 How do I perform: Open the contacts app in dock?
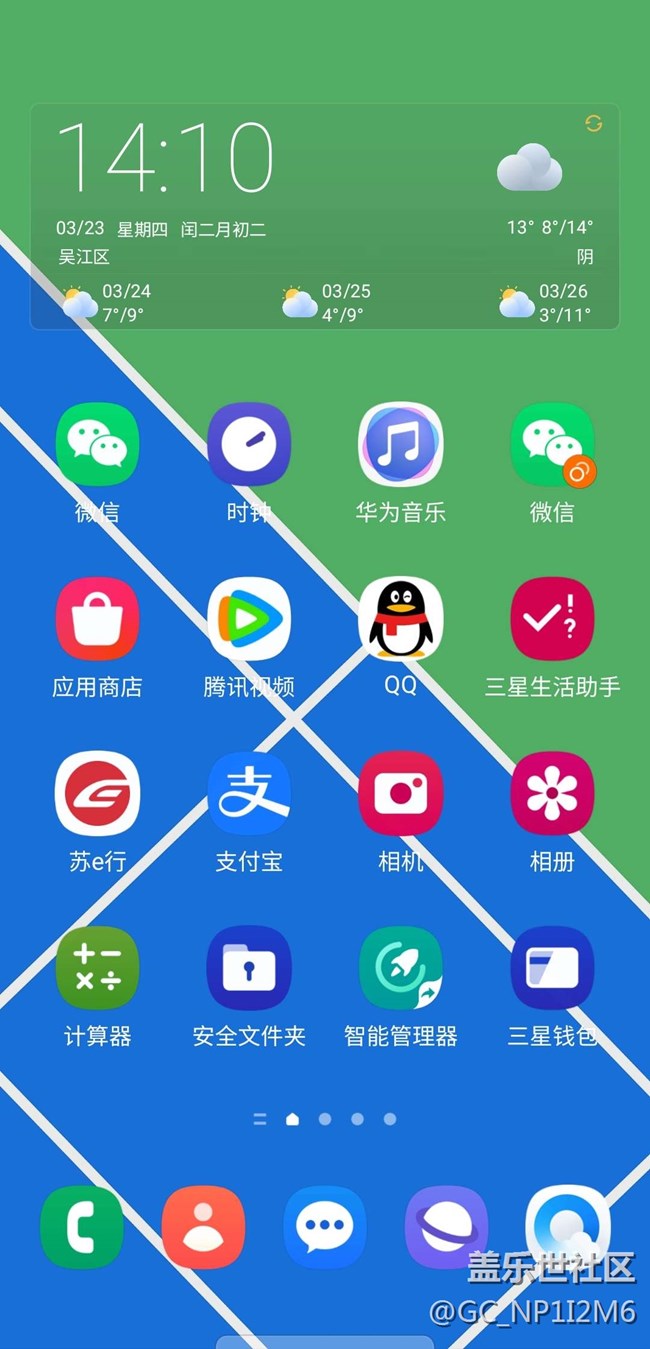pos(203,1227)
